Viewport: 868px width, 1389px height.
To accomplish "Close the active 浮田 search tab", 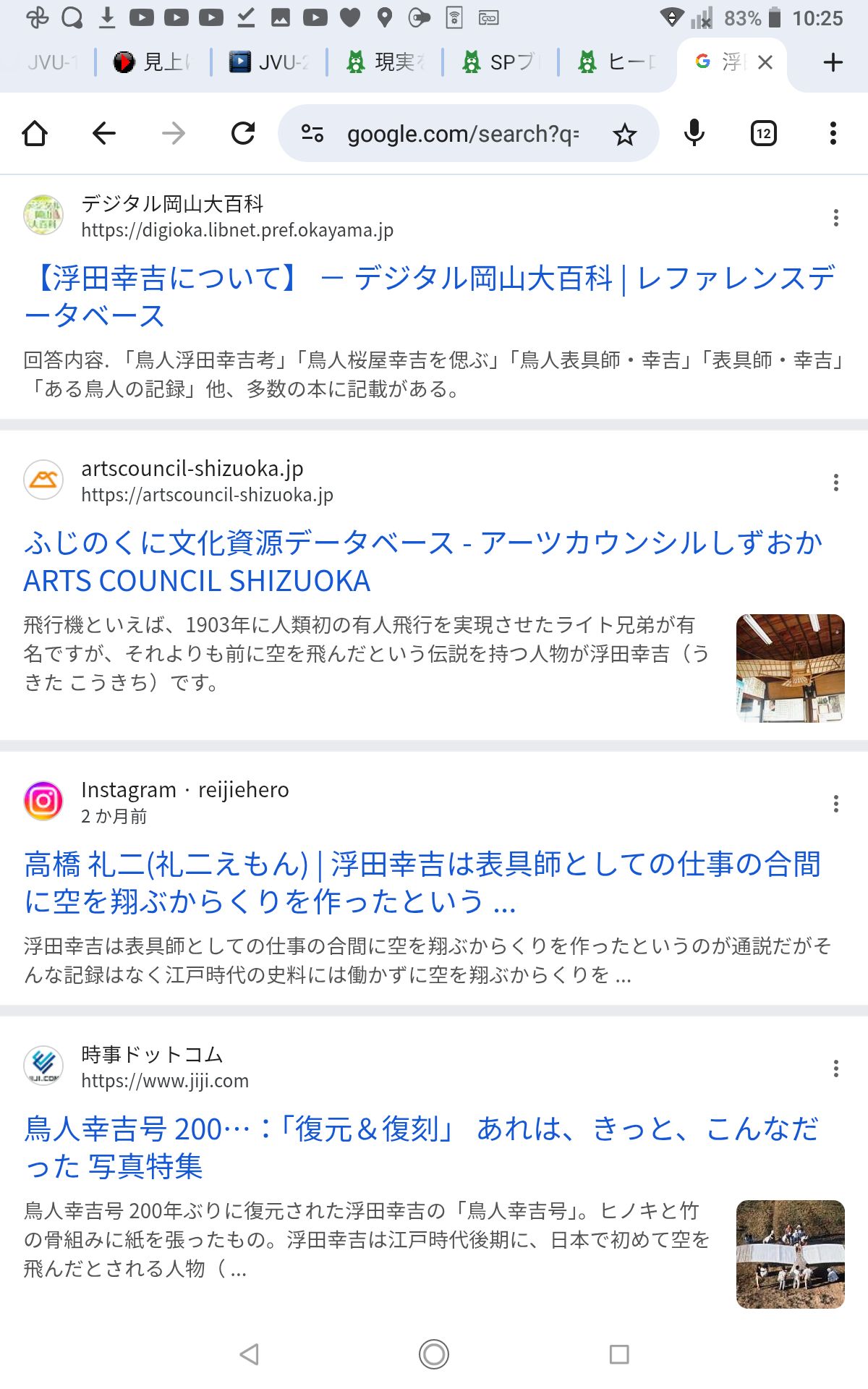I will 765,62.
